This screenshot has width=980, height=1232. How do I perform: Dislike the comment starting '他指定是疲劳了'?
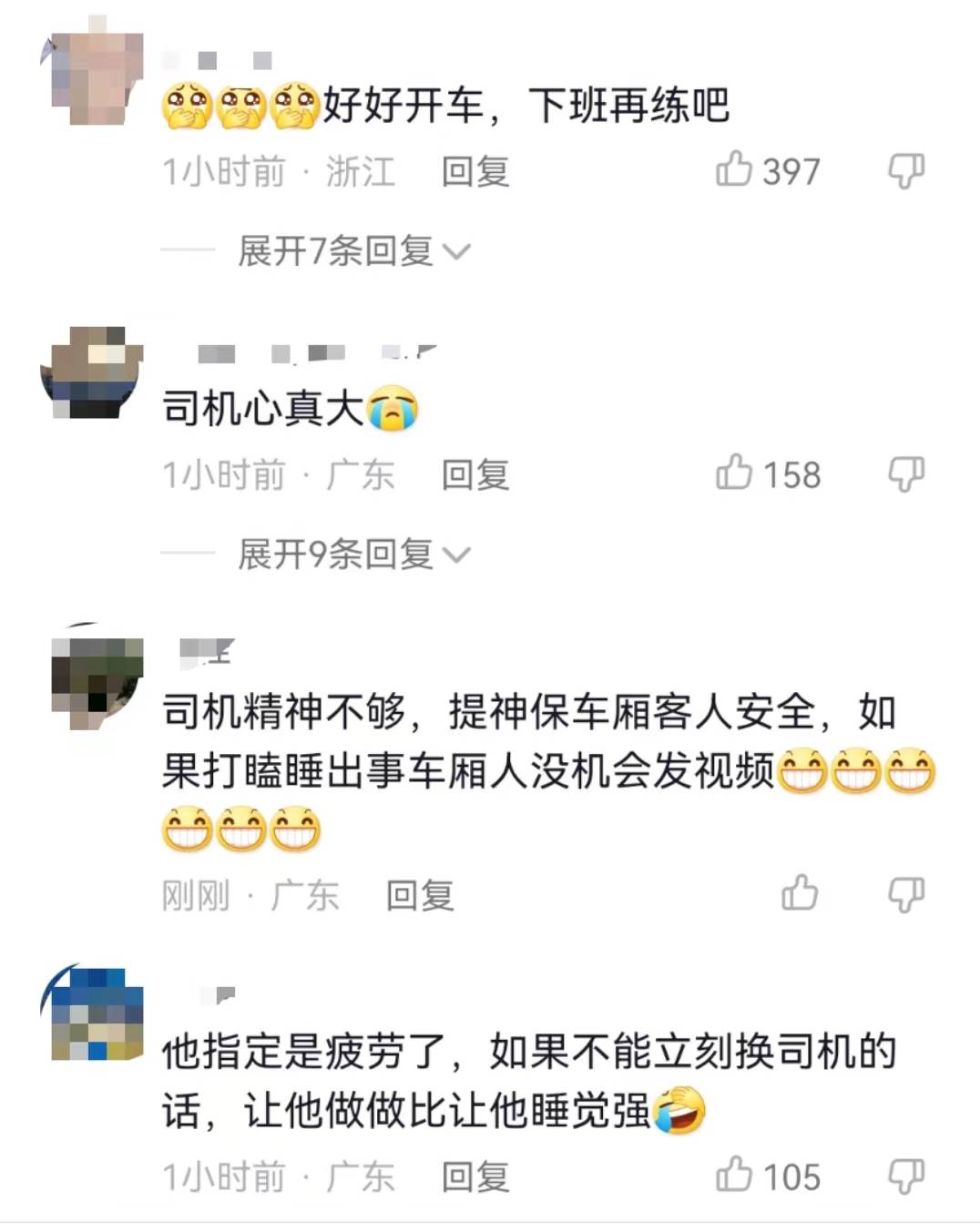point(905,1176)
